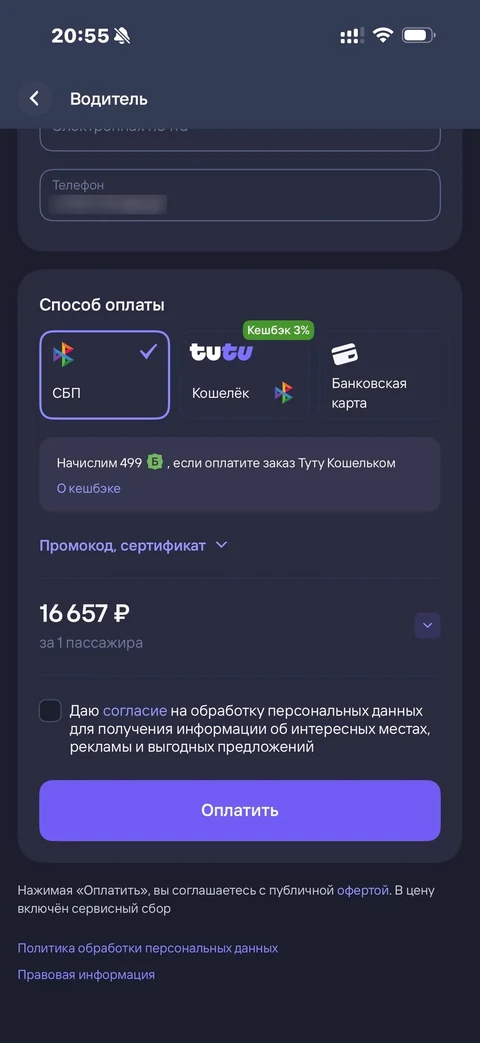Open Правовая информация link
This screenshot has width=480, height=1043.
click(x=86, y=975)
